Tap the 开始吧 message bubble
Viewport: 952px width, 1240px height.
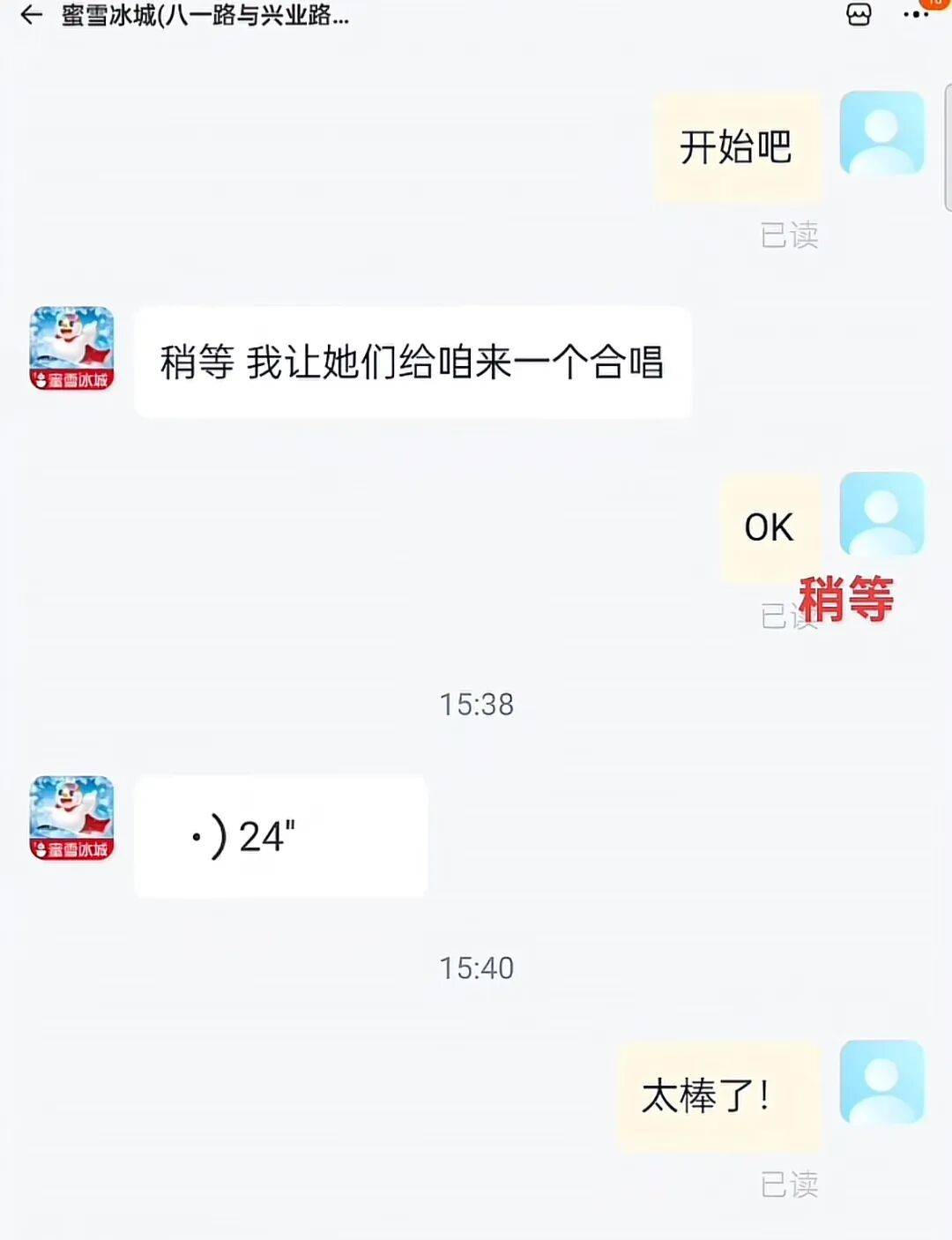tap(738, 146)
